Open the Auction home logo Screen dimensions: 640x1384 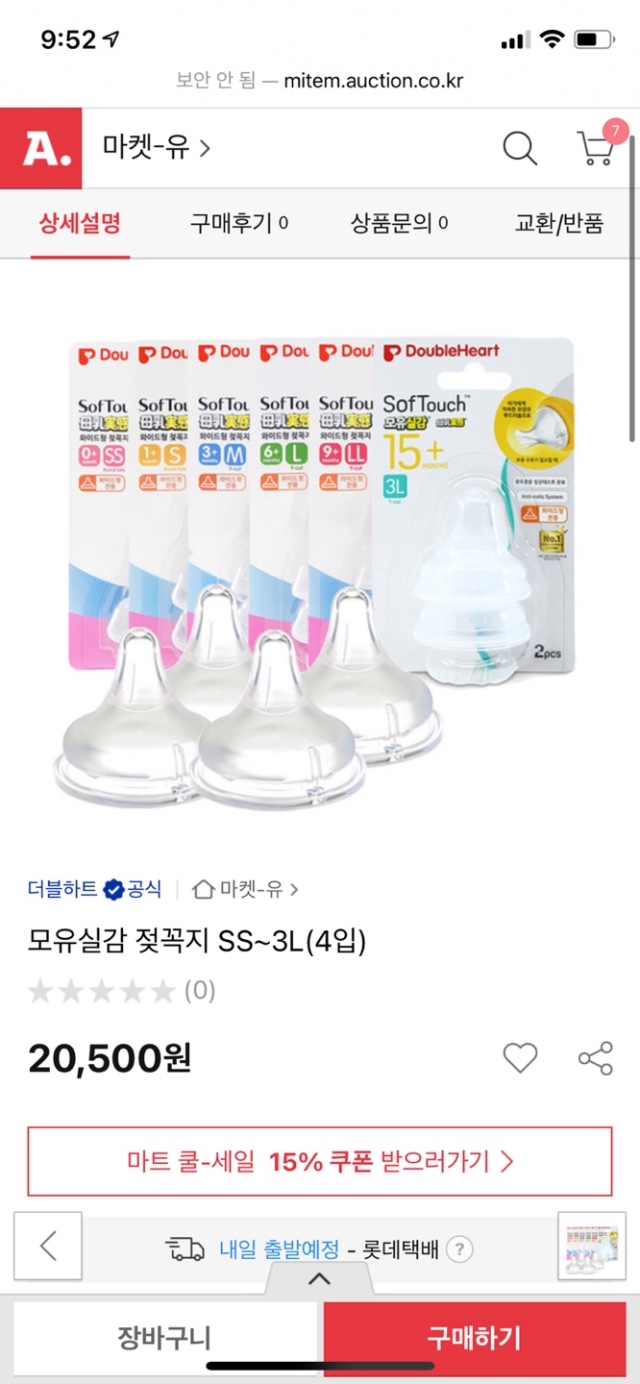(x=40, y=149)
